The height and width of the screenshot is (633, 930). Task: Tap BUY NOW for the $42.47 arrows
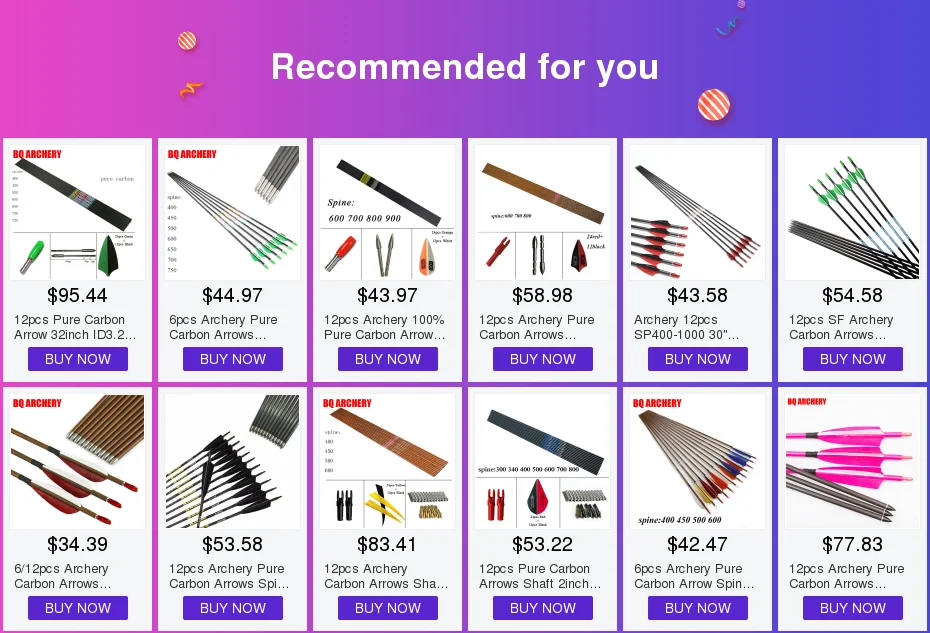click(698, 608)
